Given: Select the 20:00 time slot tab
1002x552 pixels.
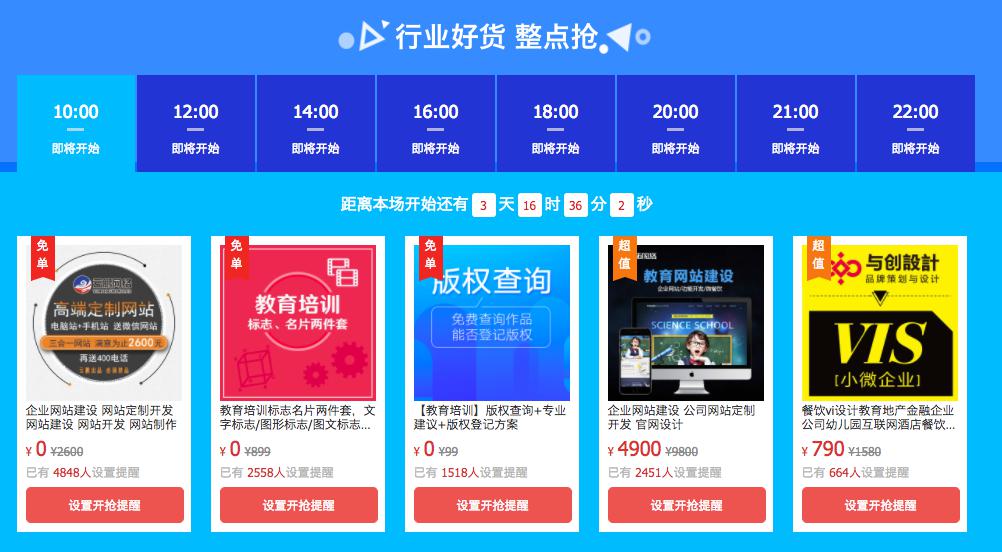Looking at the screenshot, I should (x=676, y=124).
